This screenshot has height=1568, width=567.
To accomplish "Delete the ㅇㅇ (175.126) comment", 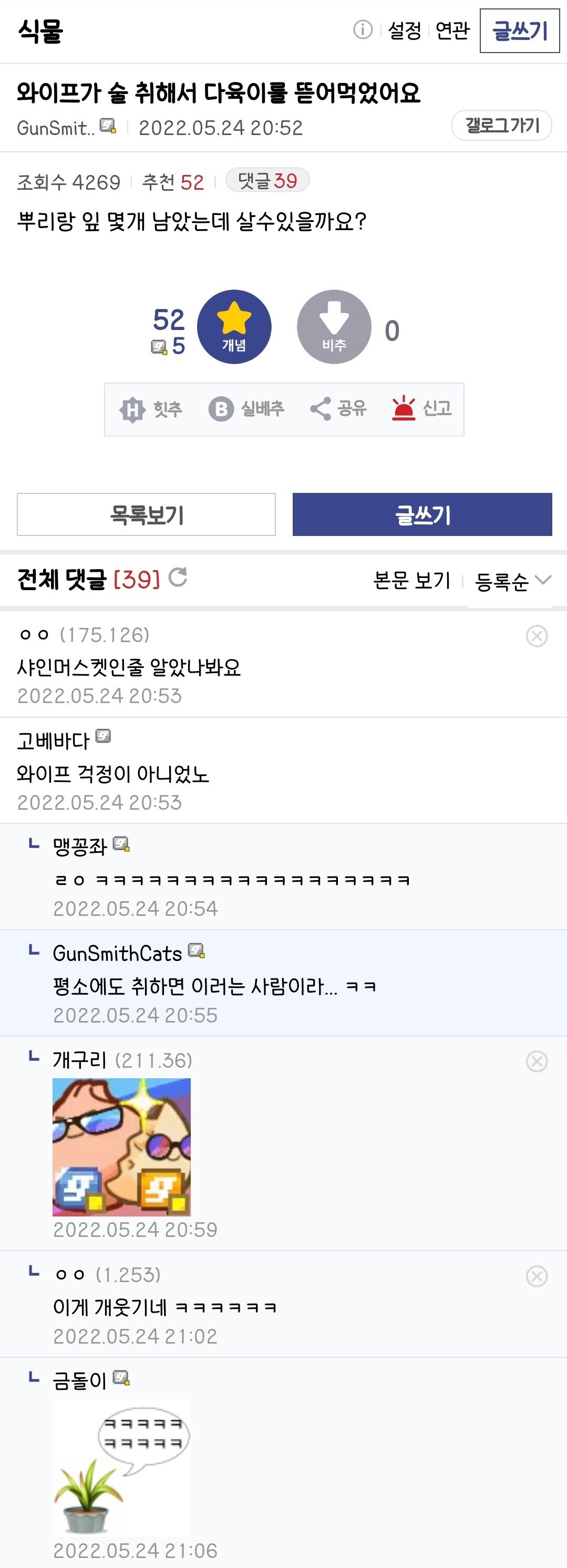I will [537, 636].
